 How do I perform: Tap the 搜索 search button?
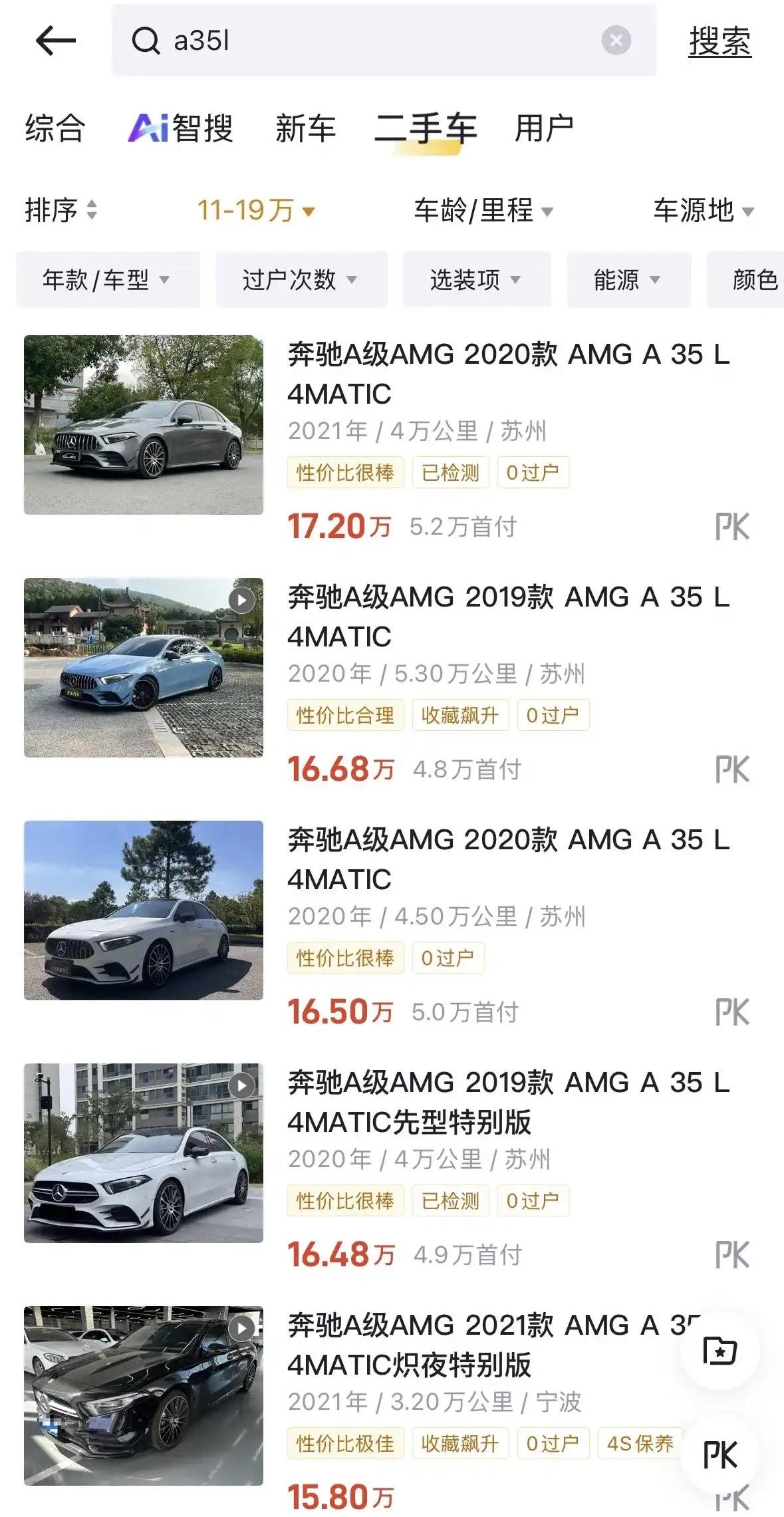tap(719, 42)
